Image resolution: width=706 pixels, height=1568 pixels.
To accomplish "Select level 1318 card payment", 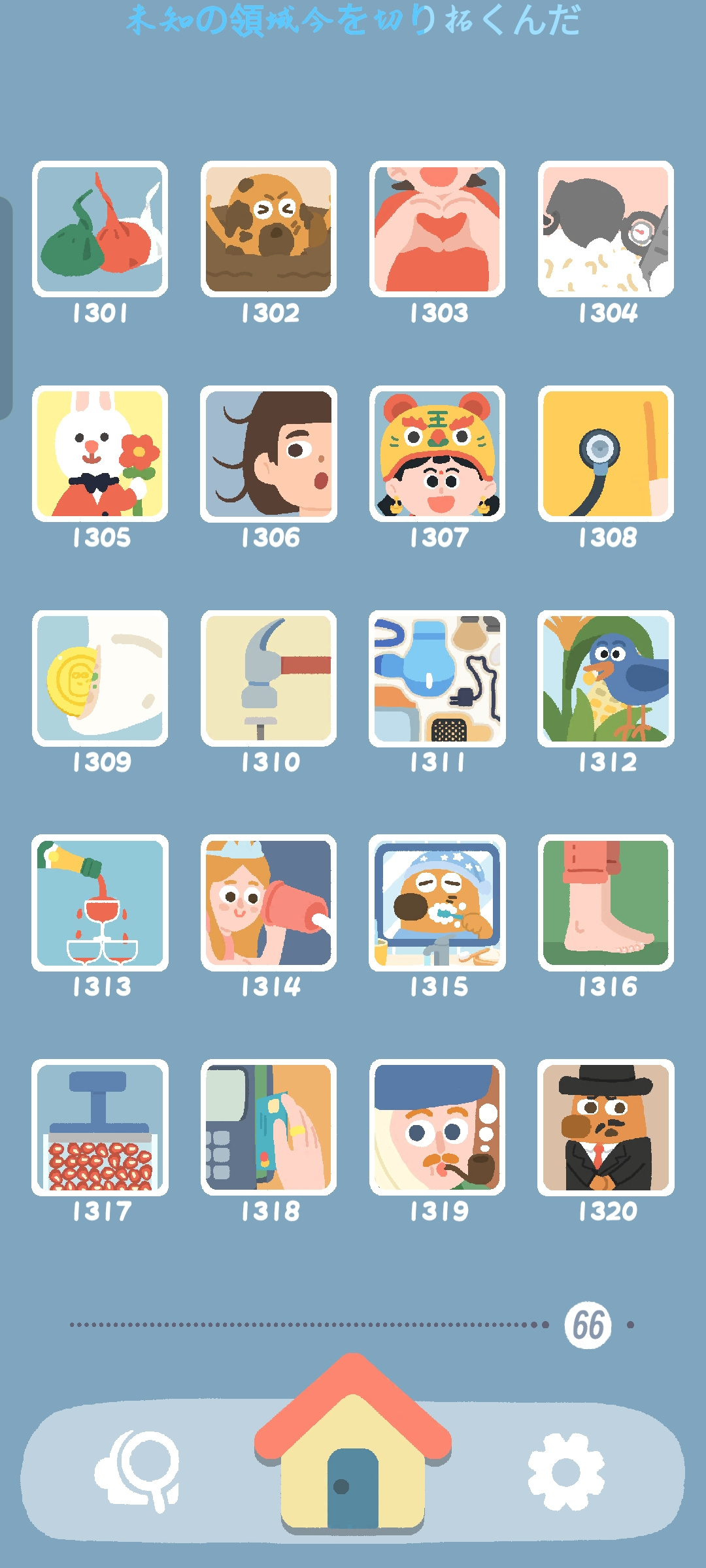I will point(269,1128).
